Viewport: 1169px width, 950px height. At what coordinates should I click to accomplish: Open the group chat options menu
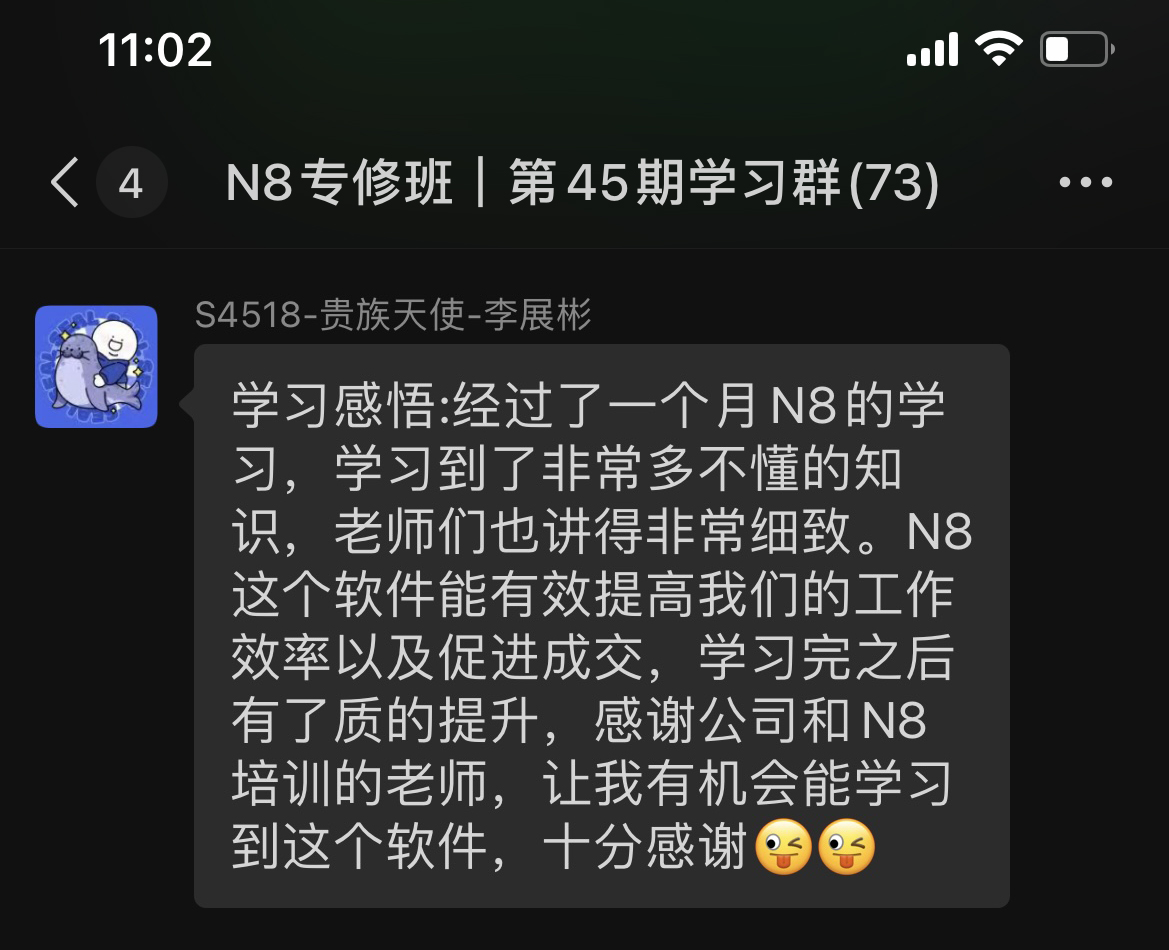click(1085, 183)
